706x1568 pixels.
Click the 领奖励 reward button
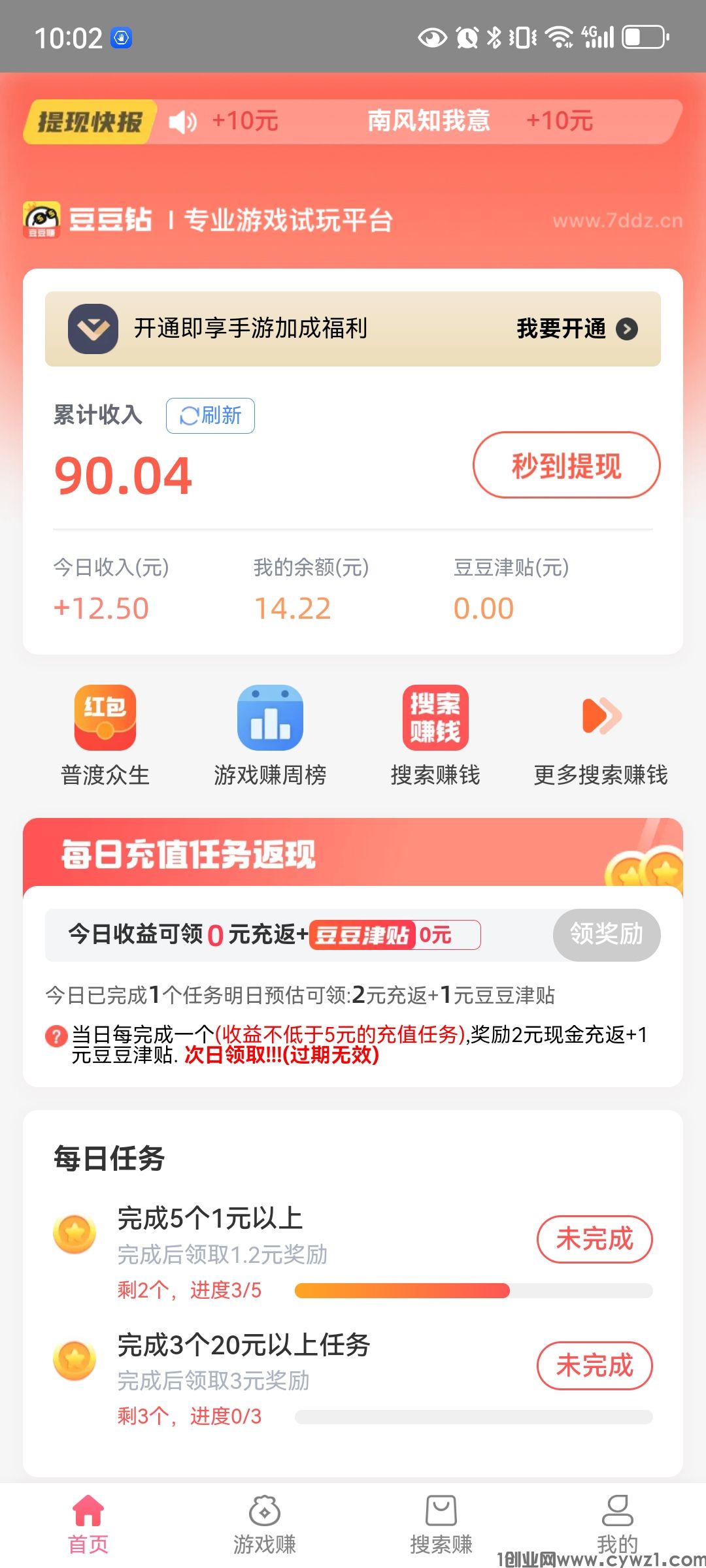coord(605,936)
